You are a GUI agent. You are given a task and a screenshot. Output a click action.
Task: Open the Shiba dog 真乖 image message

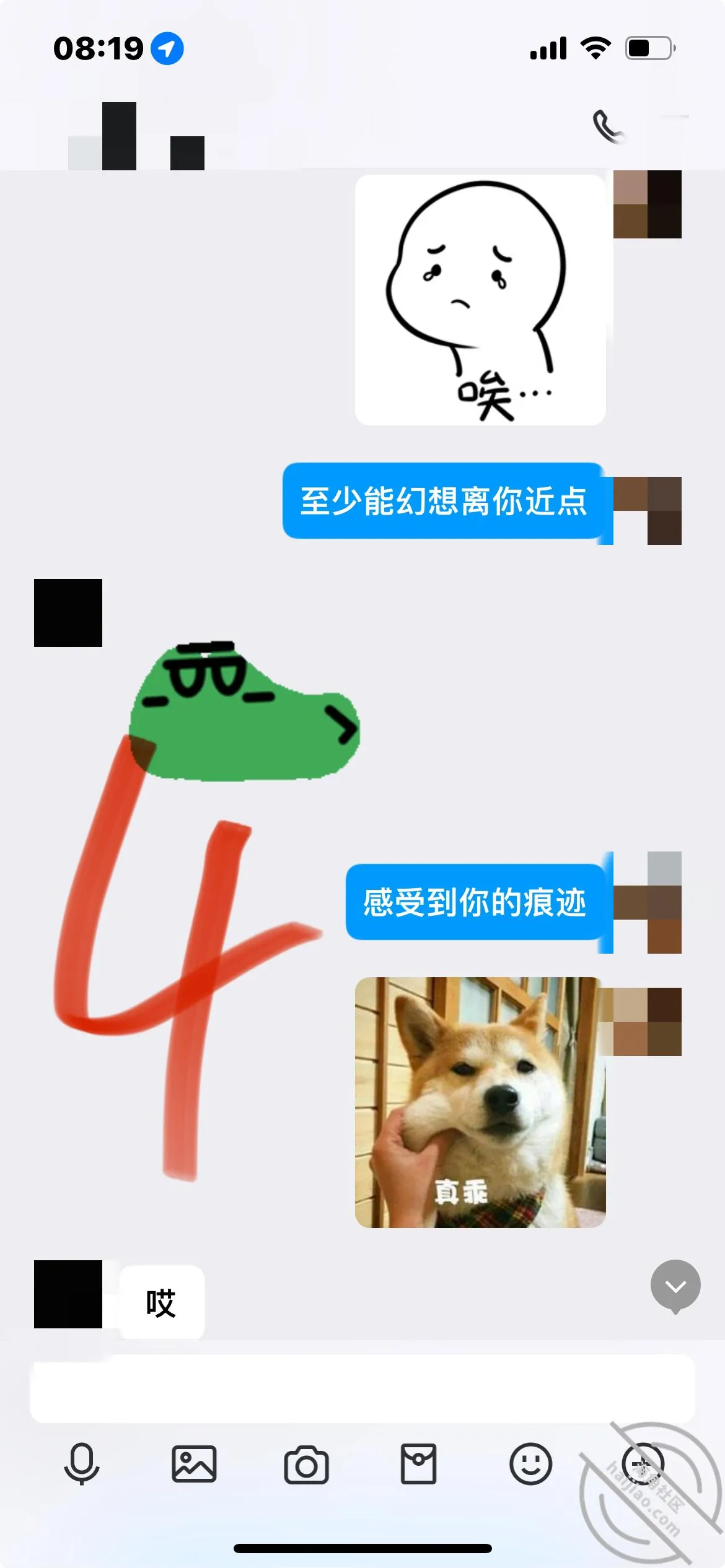pos(480,1102)
